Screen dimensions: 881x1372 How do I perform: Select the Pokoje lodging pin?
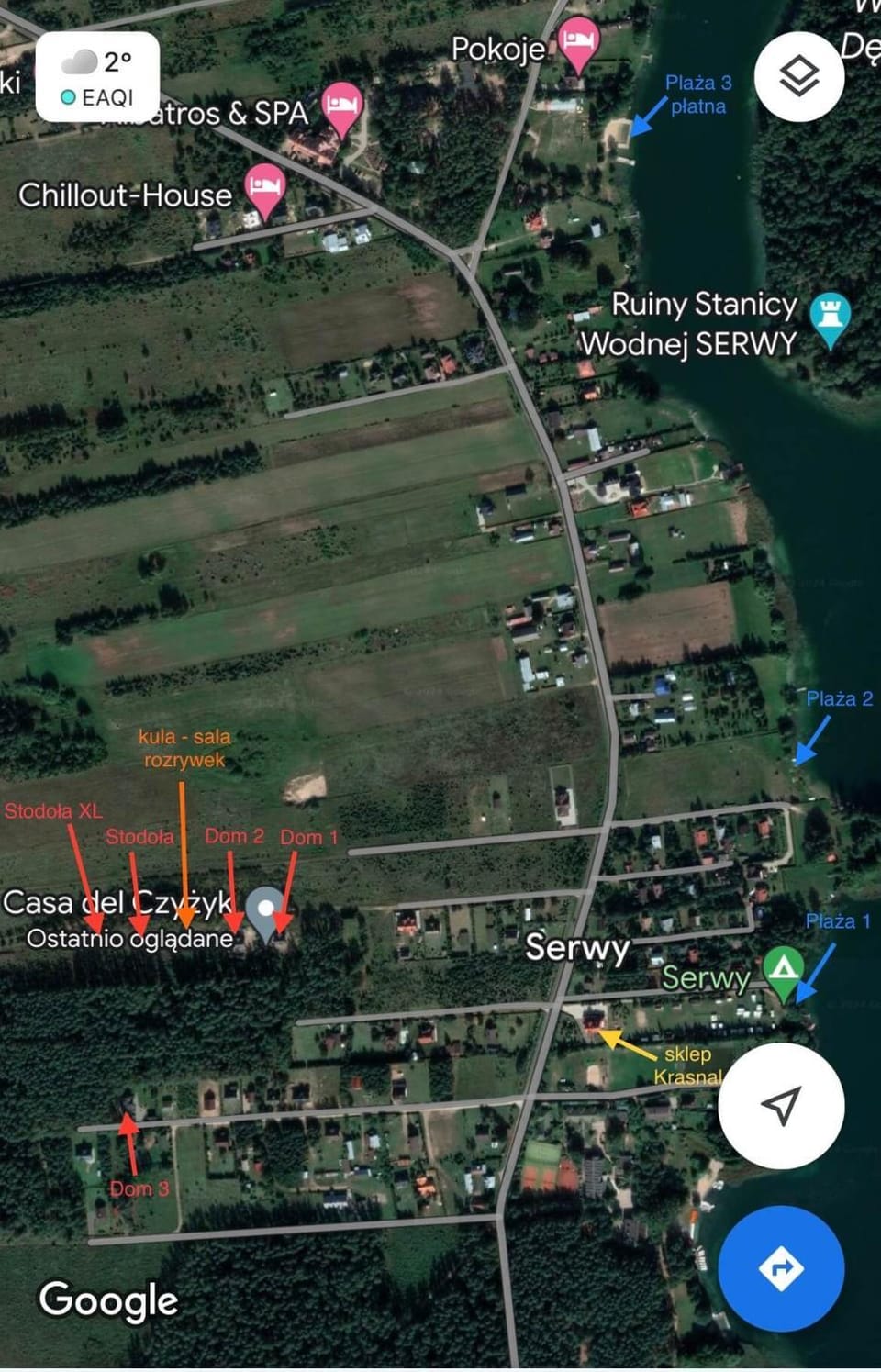click(578, 42)
